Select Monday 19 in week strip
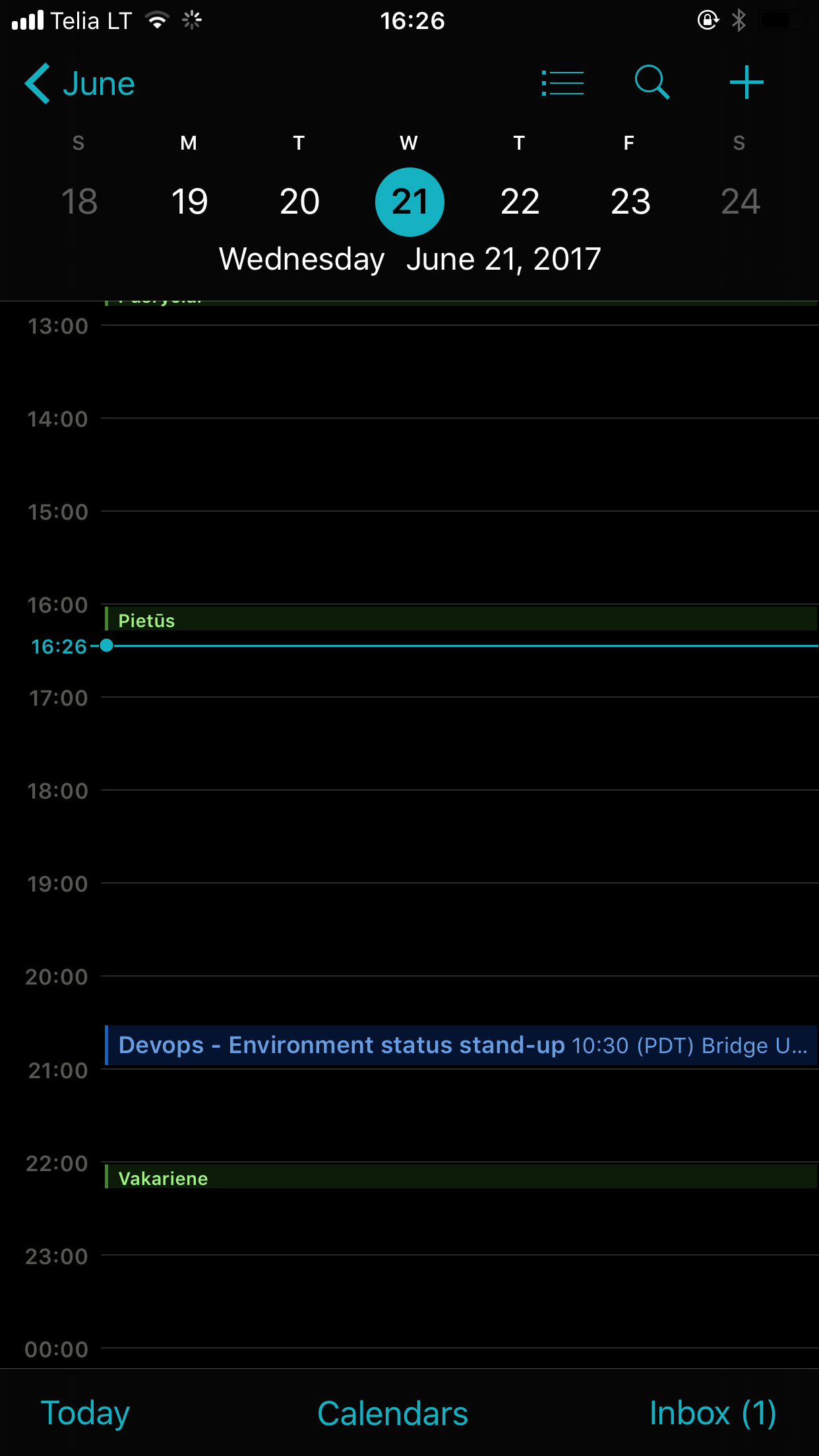This screenshot has width=819, height=1456. coord(189,201)
